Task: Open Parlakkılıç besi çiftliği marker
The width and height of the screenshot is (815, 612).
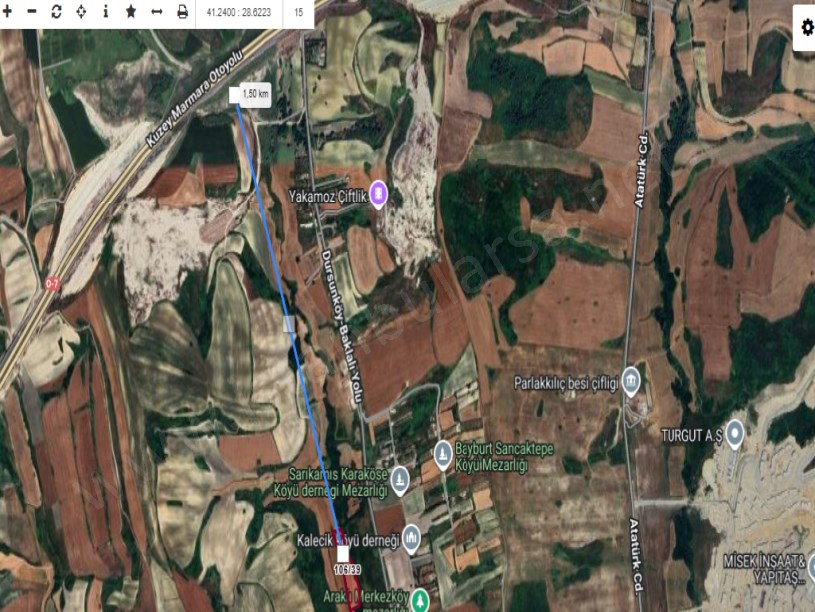Action: pyautogui.click(x=631, y=381)
